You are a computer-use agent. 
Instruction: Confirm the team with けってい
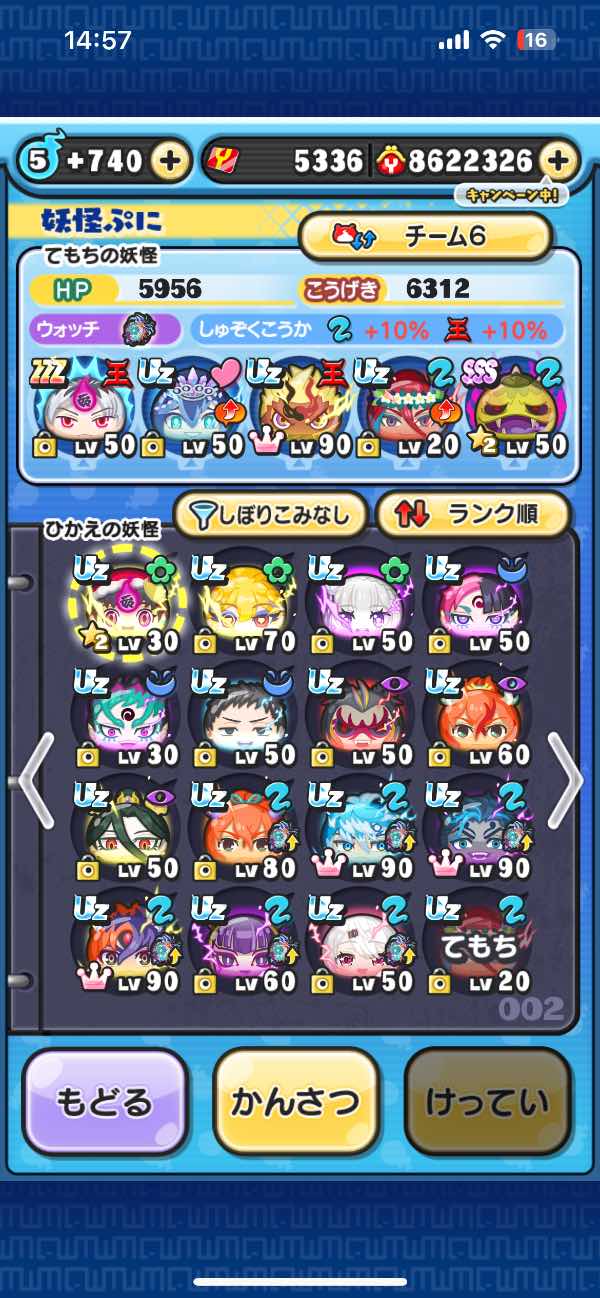point(487,1102)
